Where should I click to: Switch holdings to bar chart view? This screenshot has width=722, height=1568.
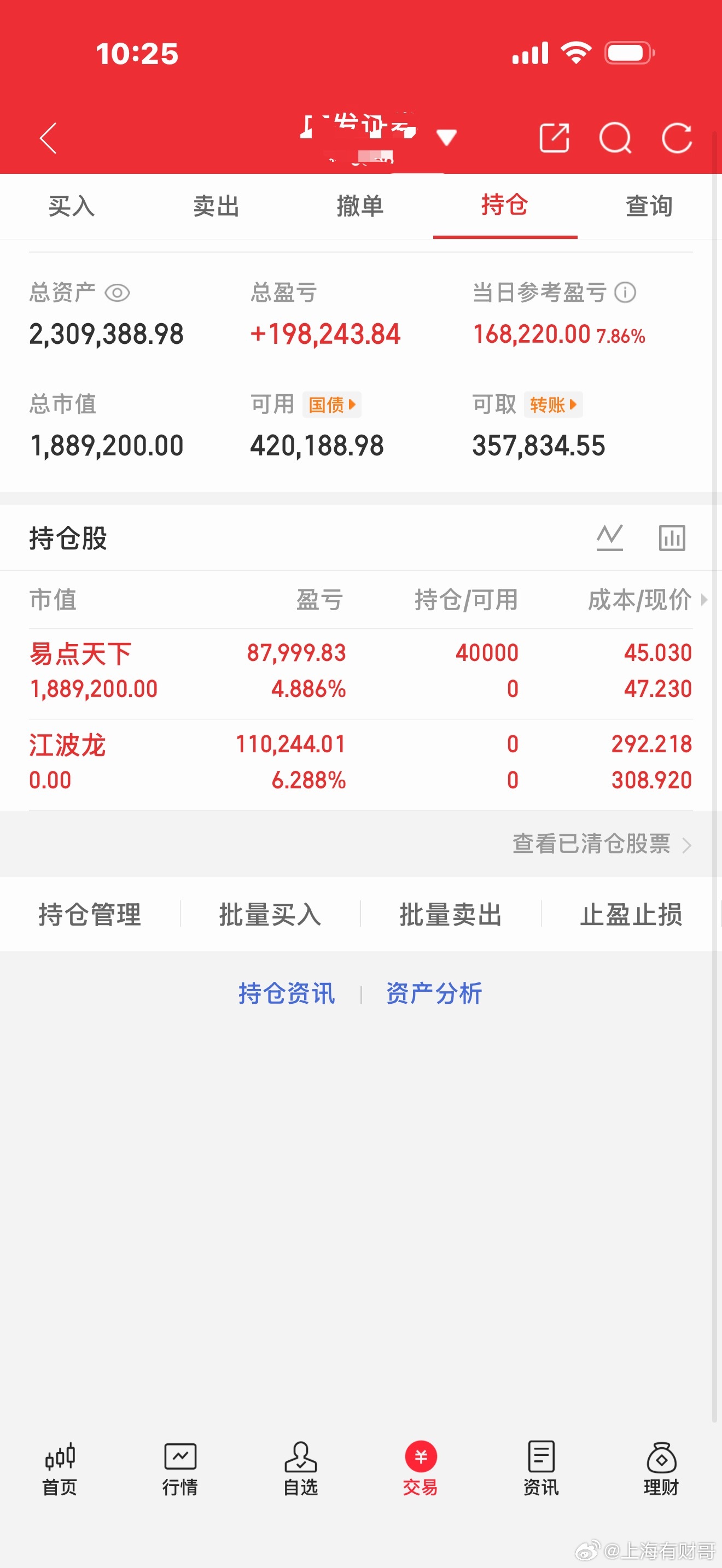click(x=672, y=537)
